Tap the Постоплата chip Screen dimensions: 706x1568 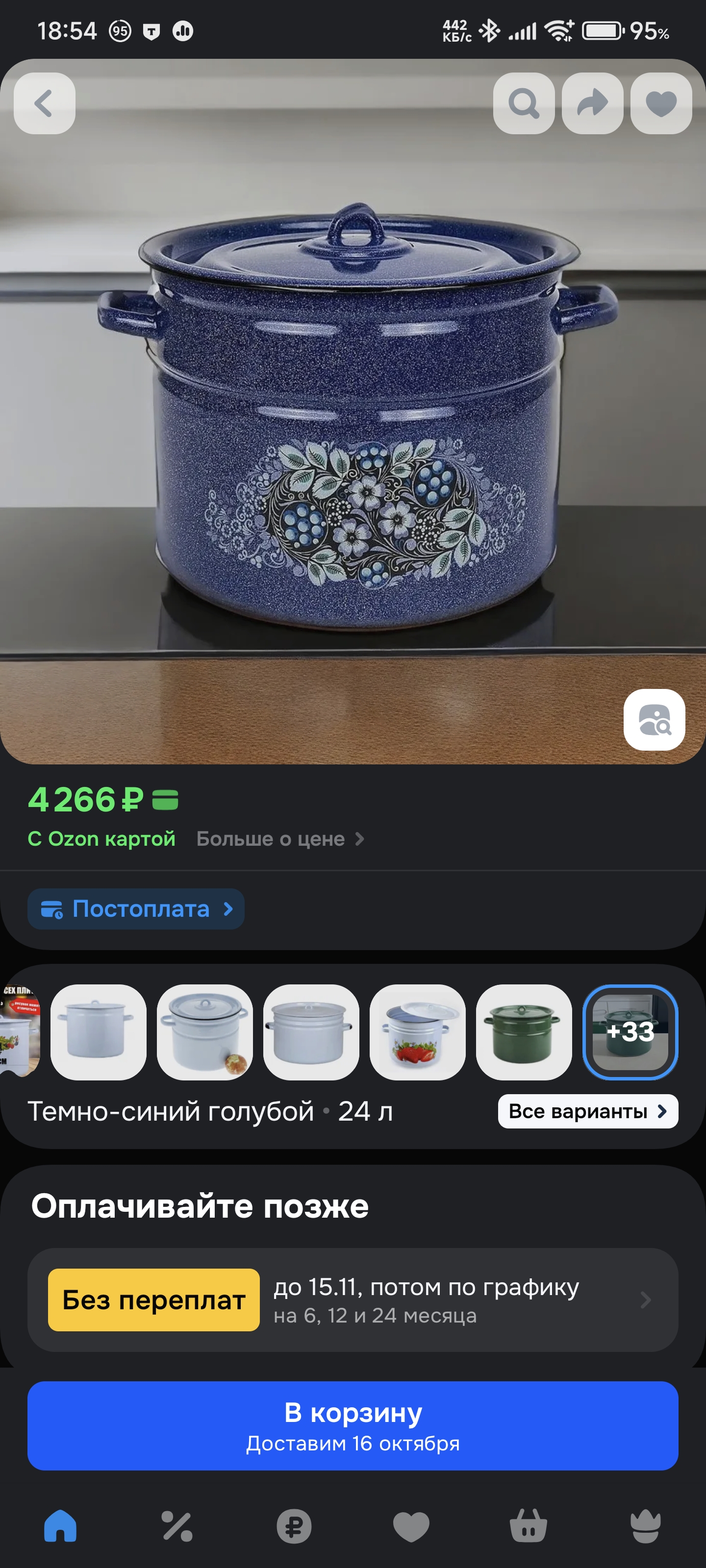tap(136, 909)
